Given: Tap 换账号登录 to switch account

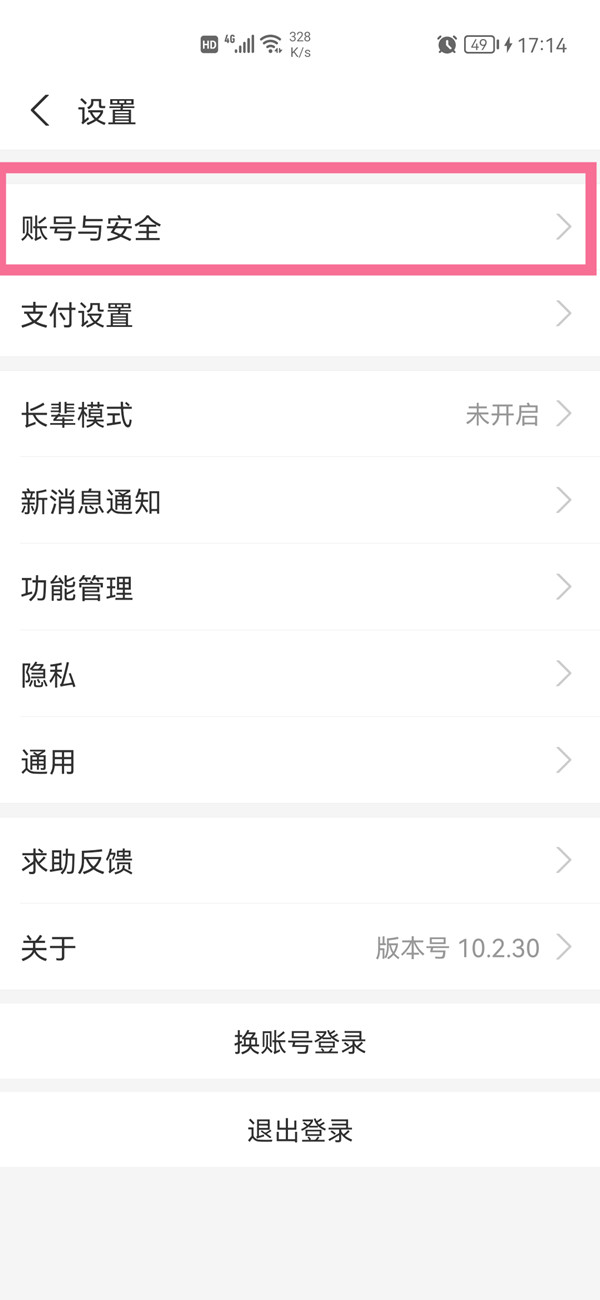Looking at the screenshot, I should pyautogui.click(x=300, y=1043).
